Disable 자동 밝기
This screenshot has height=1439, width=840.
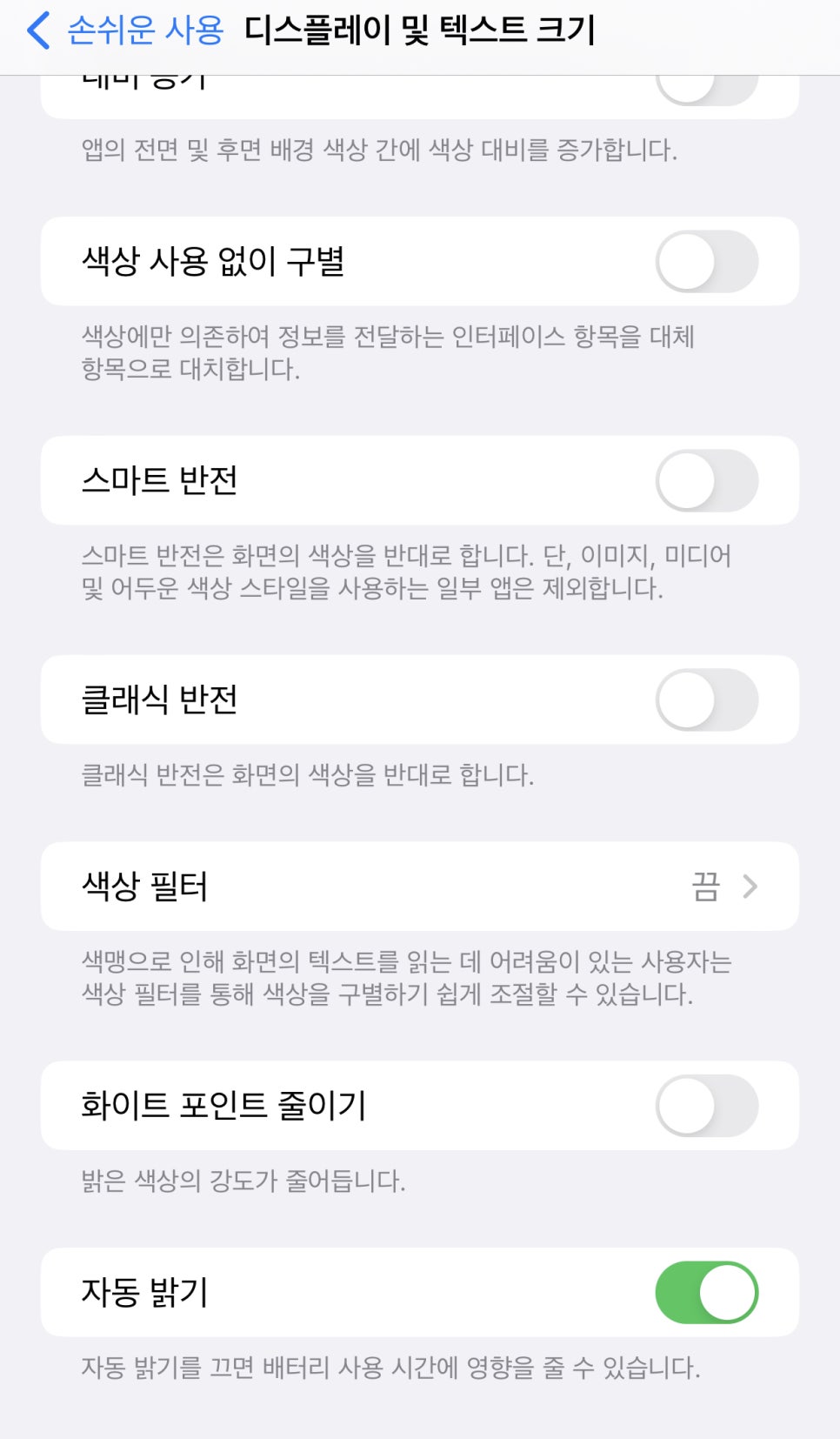[706, 1292]
